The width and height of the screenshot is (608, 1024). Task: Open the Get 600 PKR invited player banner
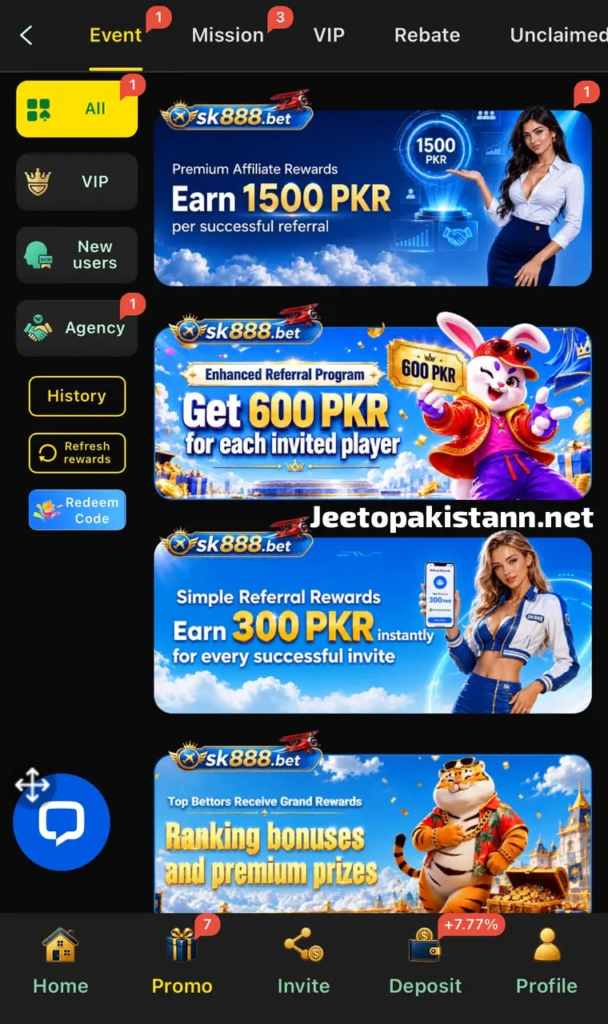[x=373, y=413]
